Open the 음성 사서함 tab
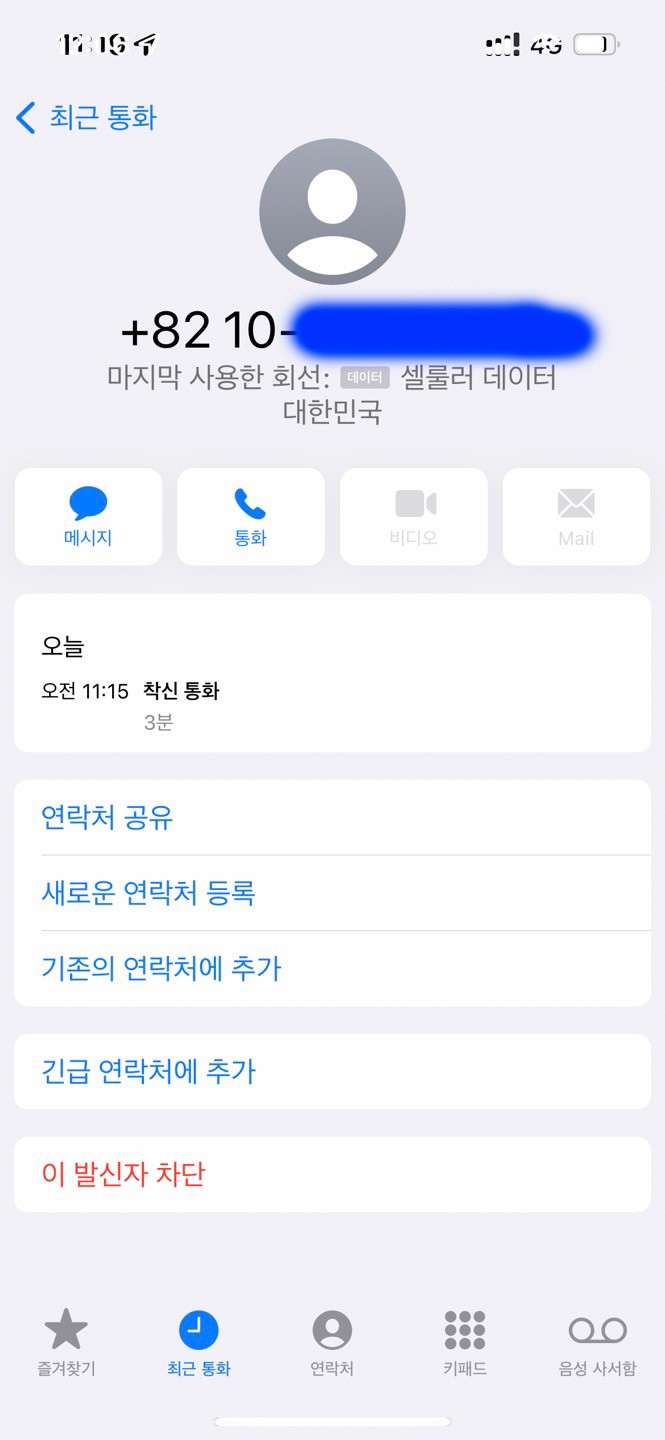 pos(597,1342)
